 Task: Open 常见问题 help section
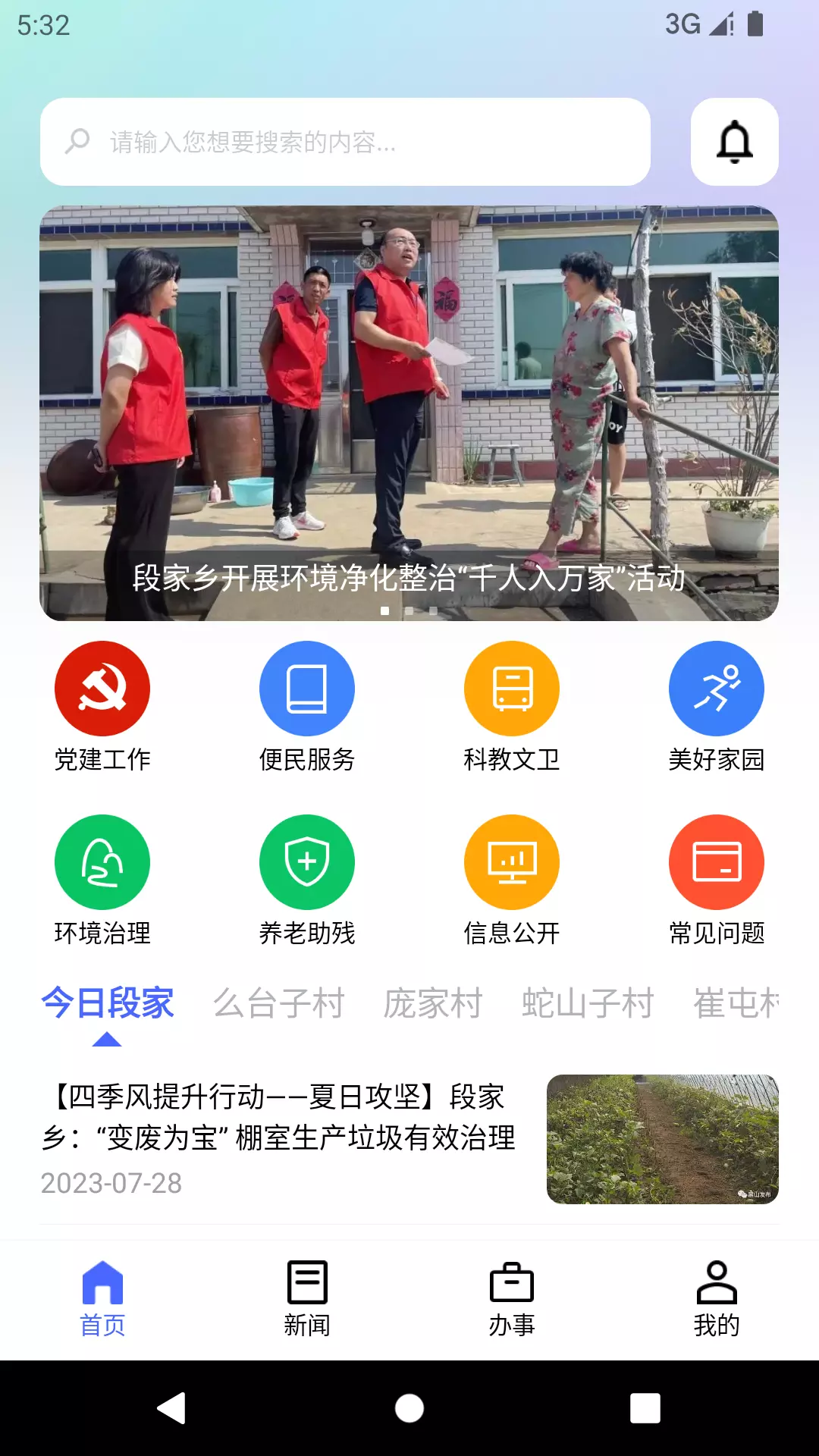pos(717,880)
